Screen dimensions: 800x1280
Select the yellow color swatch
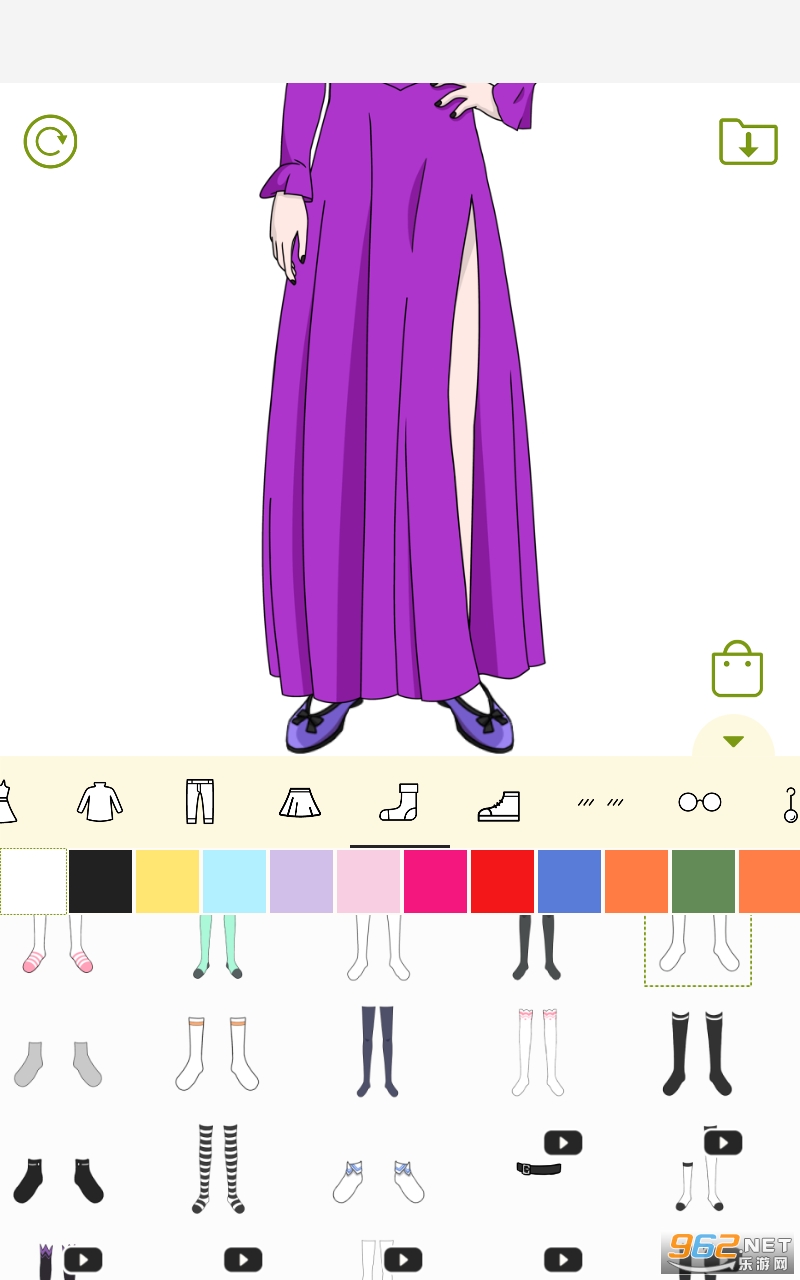(167, 881)
